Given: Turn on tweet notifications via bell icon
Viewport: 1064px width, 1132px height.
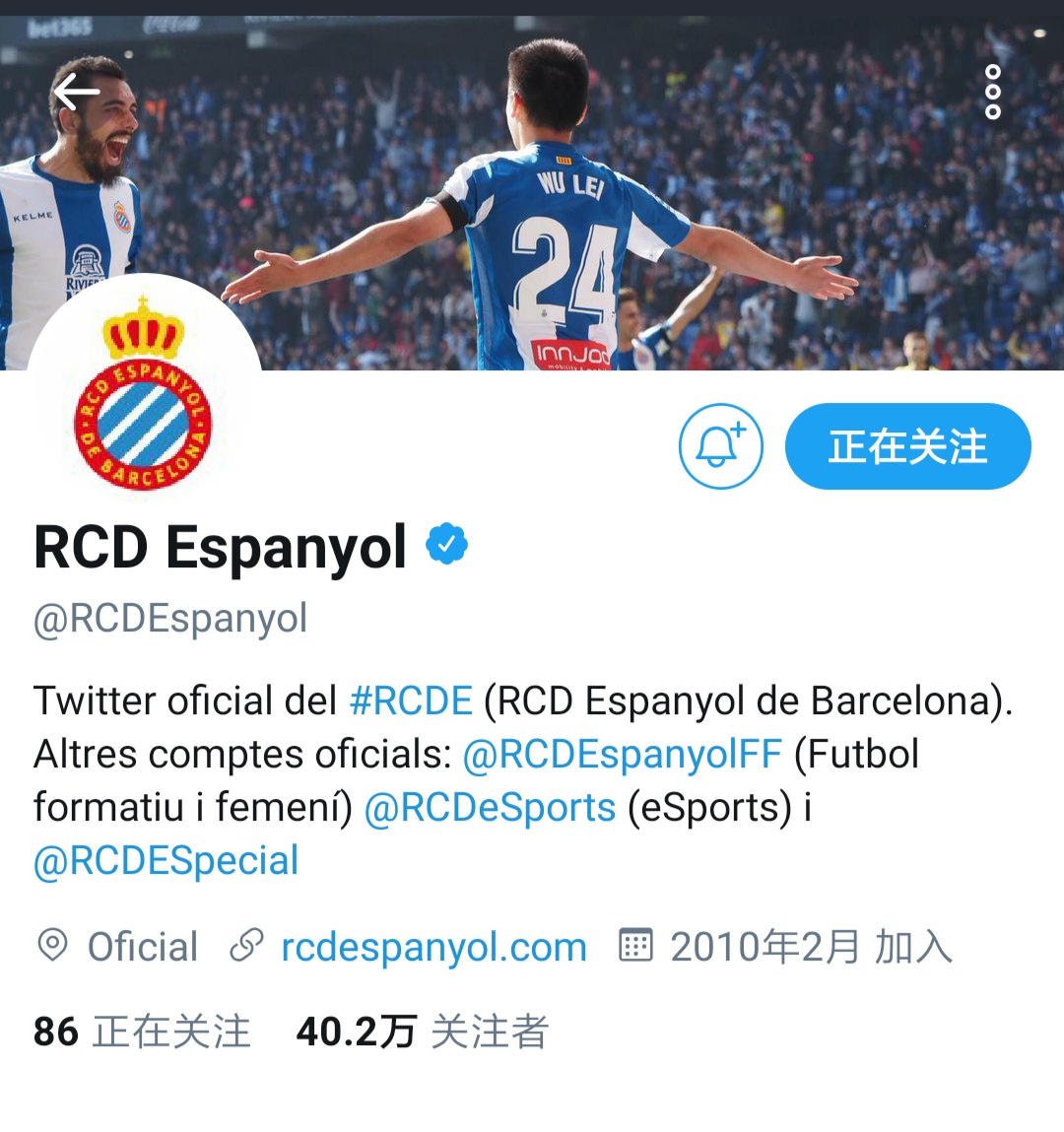Looking at the screenshot, I should [720, 446].
